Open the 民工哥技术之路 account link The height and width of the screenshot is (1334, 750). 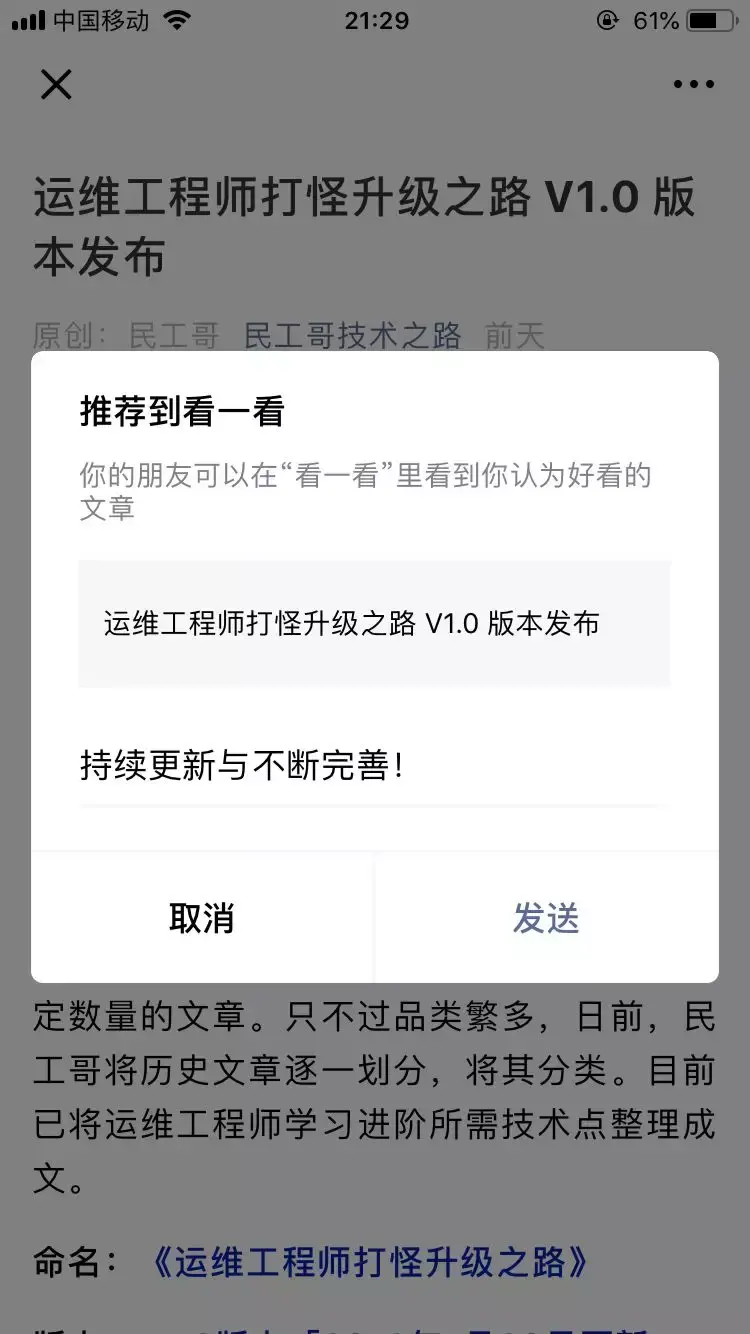coord(353,336)
